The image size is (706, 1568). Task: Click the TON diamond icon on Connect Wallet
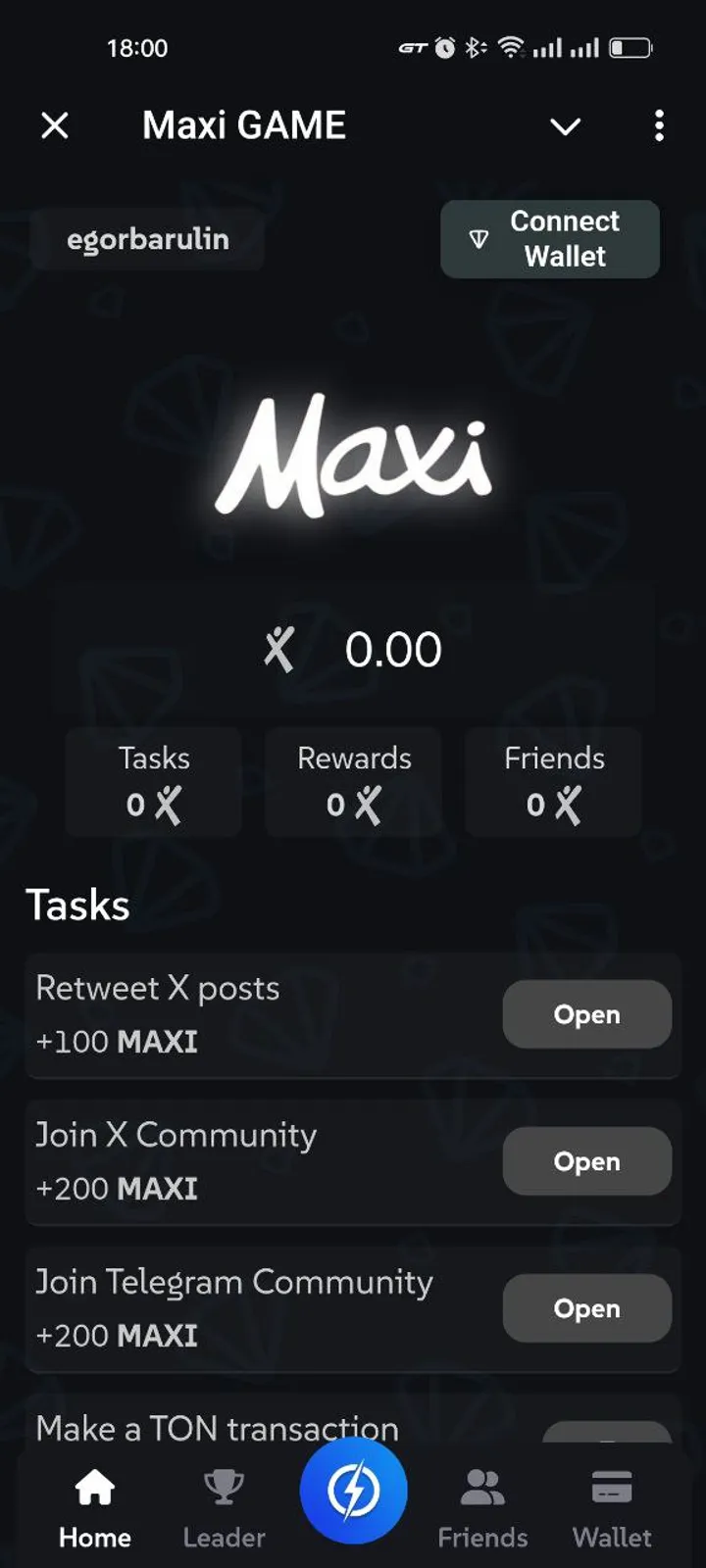478,238
